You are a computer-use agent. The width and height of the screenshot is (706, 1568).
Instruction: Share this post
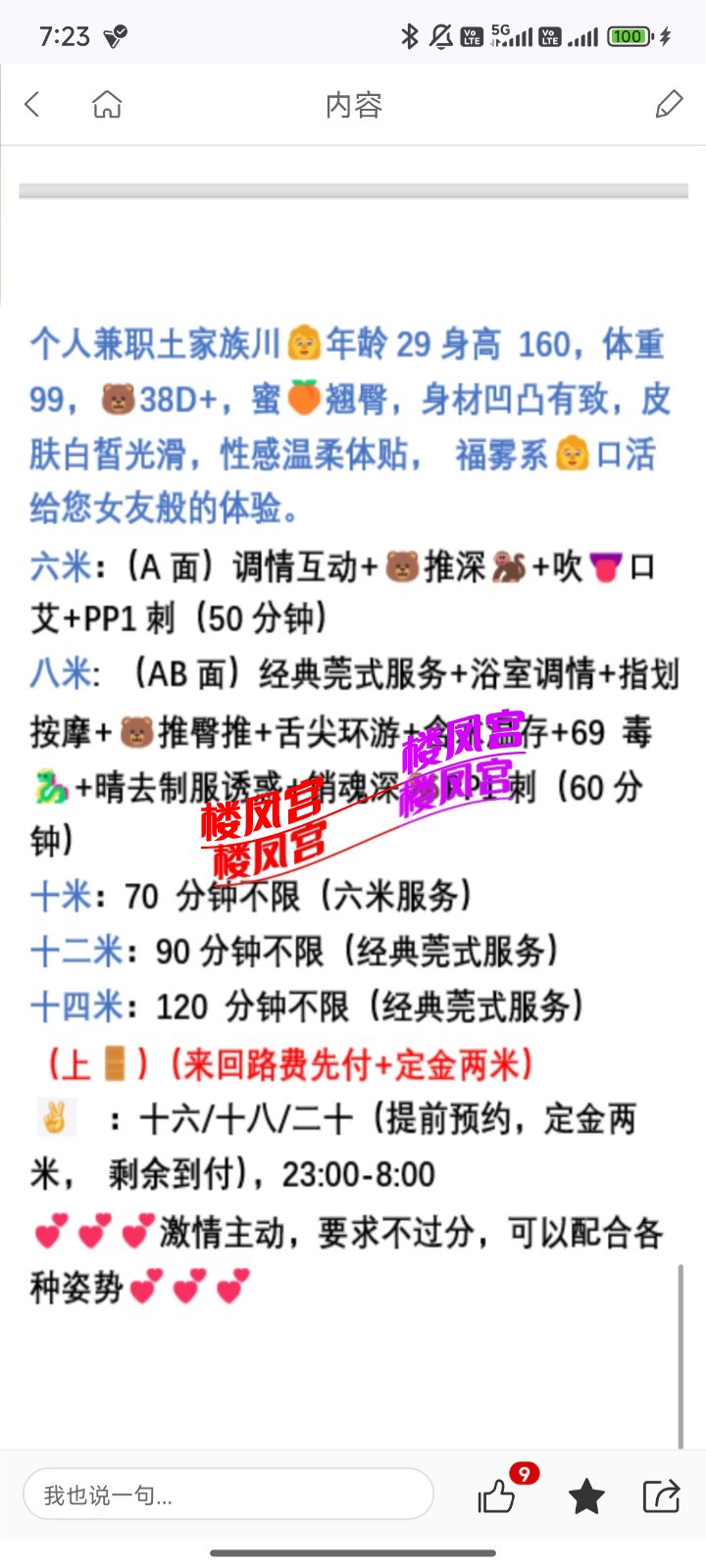[661, 1495]
